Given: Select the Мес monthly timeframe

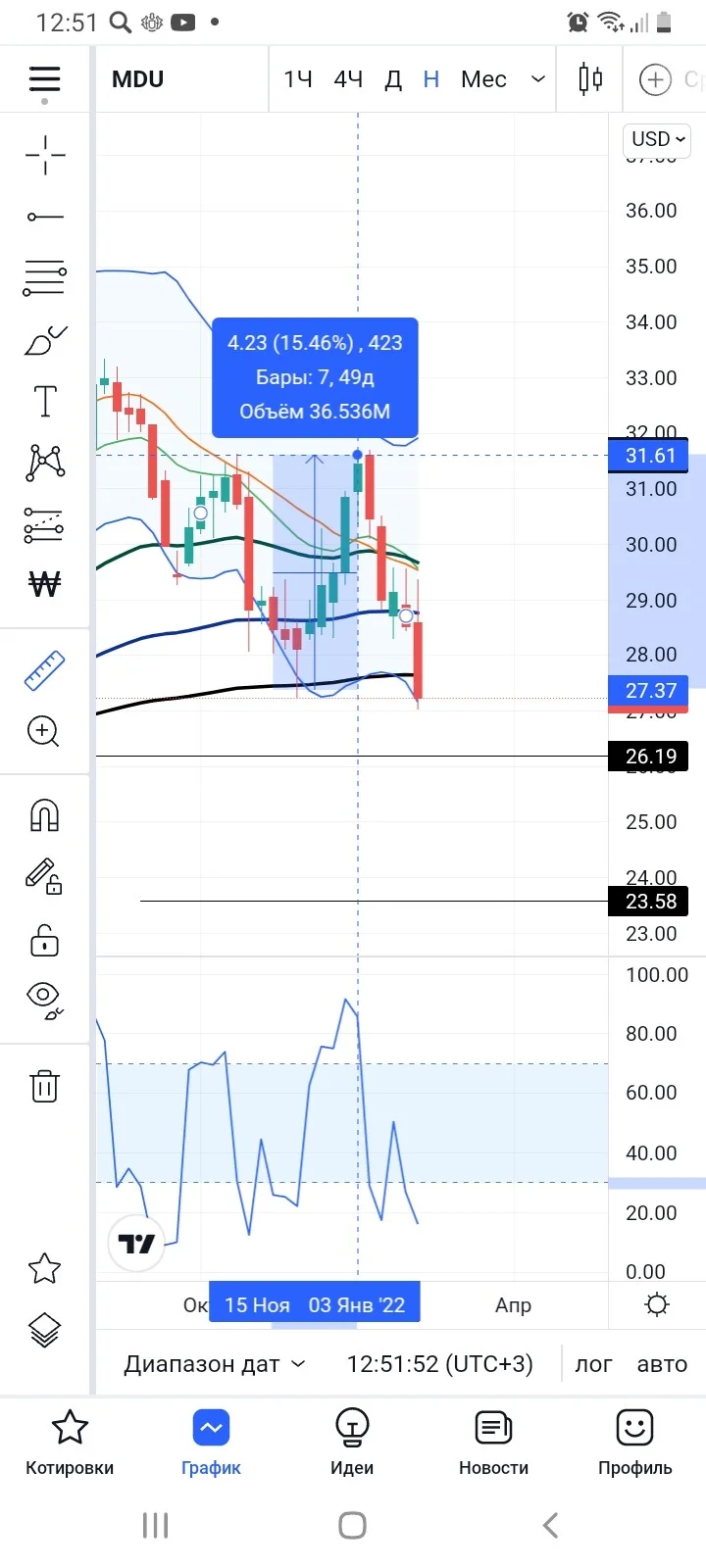Looking at the screenshot, I should (x=483, y=79).
